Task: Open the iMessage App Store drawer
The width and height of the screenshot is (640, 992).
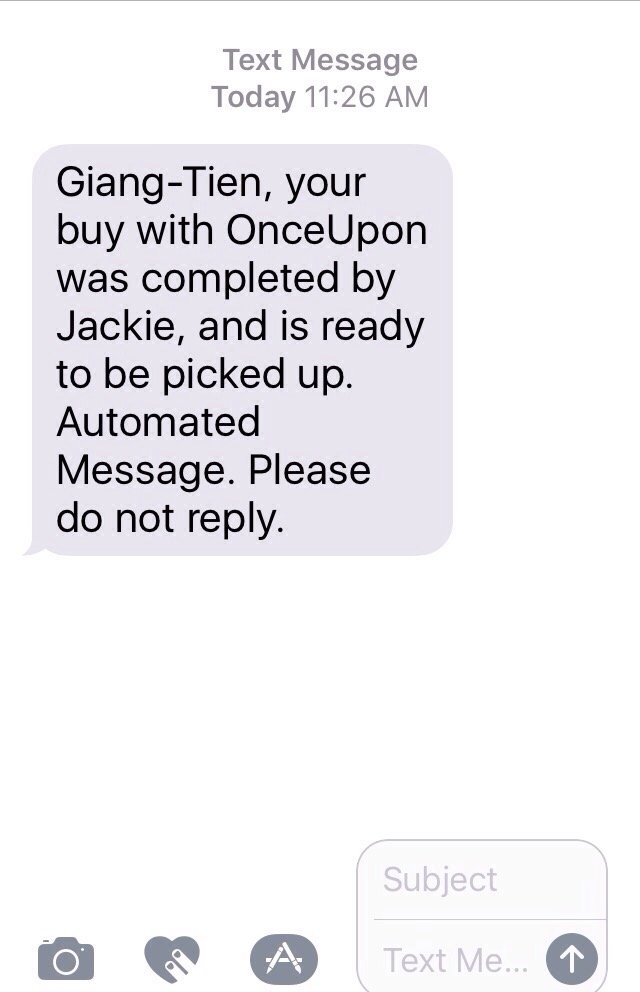Action: click(x=283, y=959)
